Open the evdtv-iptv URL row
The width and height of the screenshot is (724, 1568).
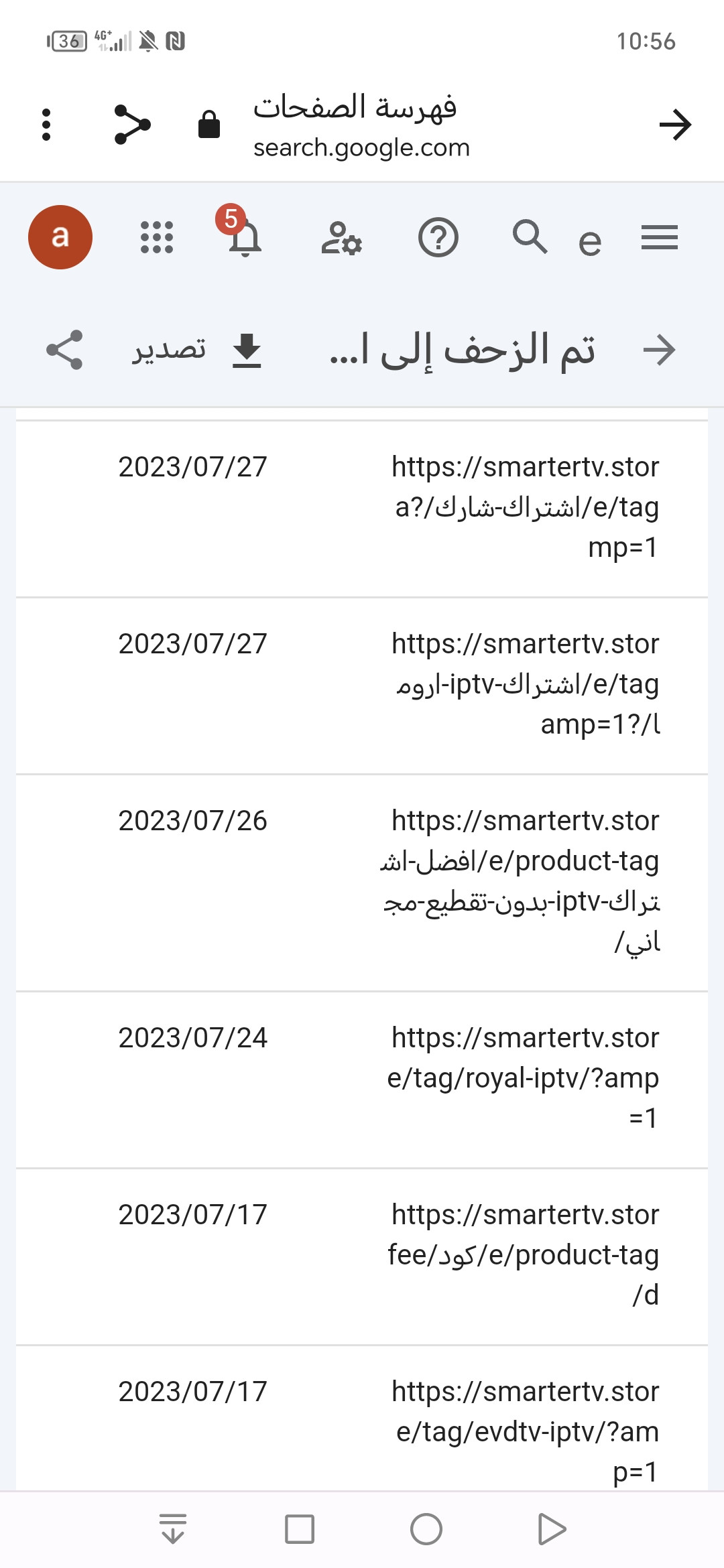pos(526,1431)
